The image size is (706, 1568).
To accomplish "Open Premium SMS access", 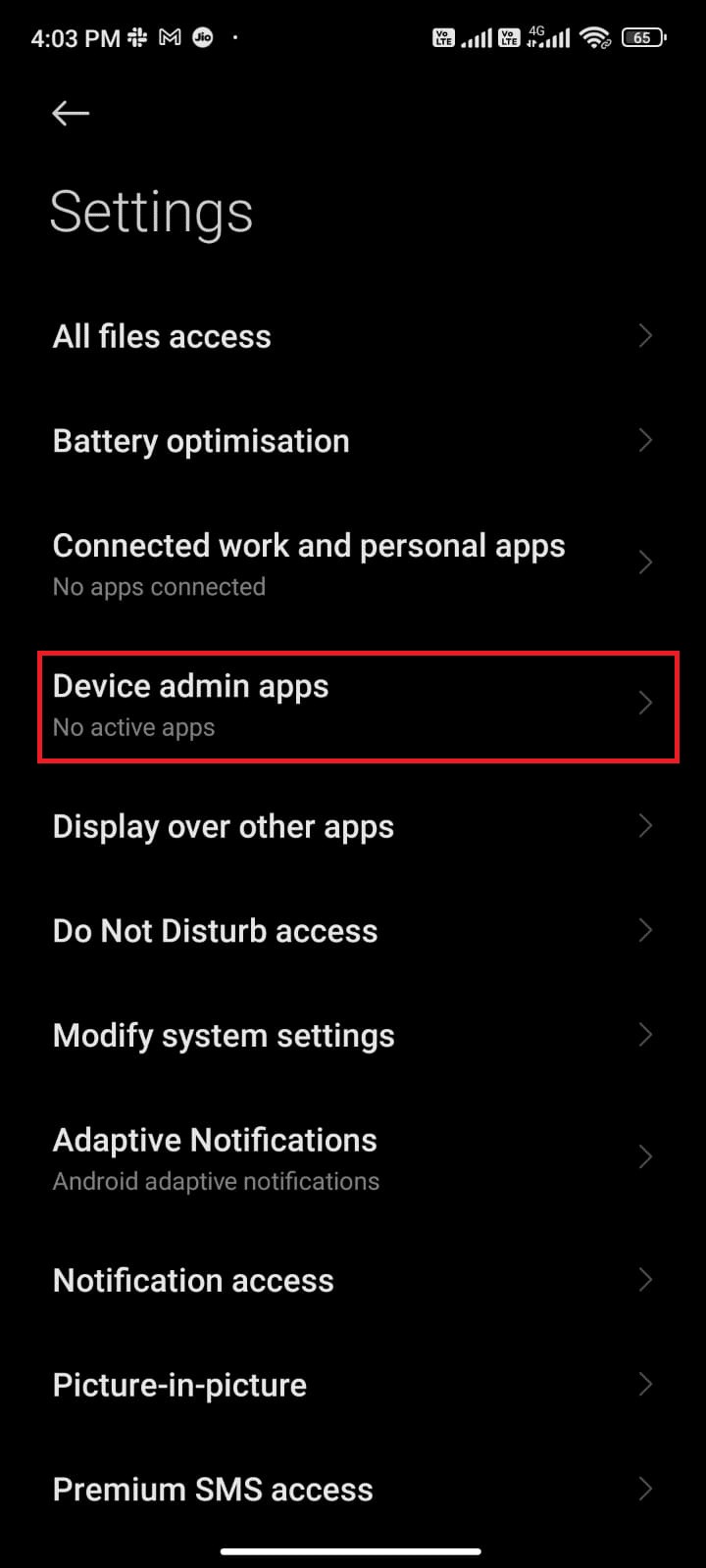I will coord(353,1490).
